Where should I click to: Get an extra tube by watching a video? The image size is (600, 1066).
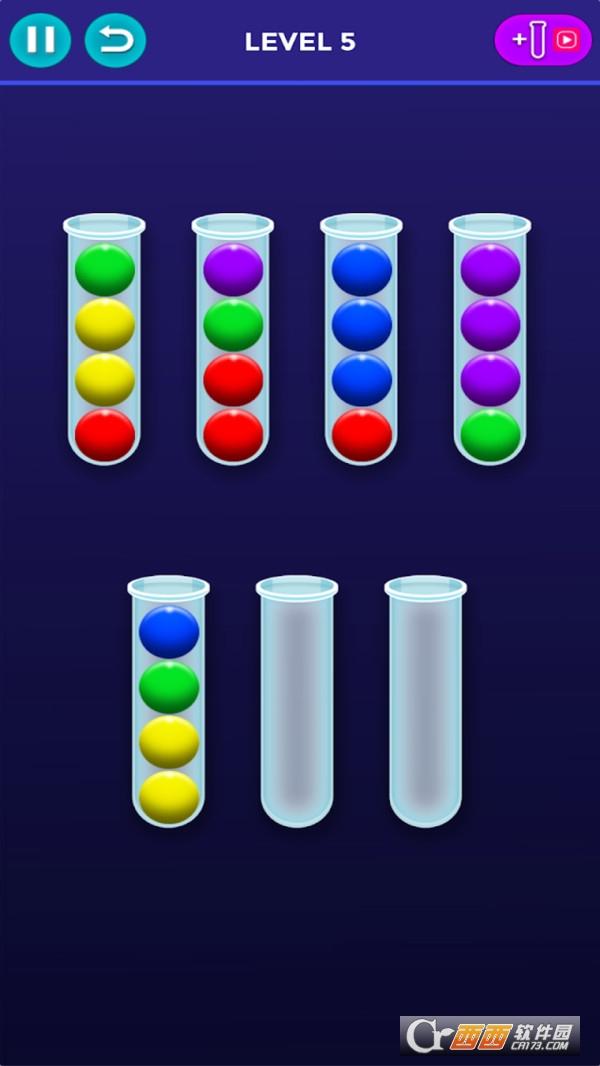click(x=542, y=41)
